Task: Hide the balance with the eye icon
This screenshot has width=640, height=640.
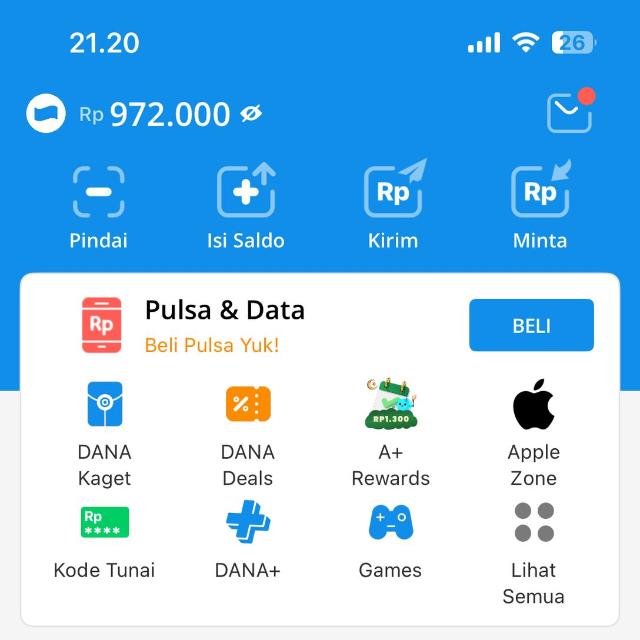Action: [251, 114]
